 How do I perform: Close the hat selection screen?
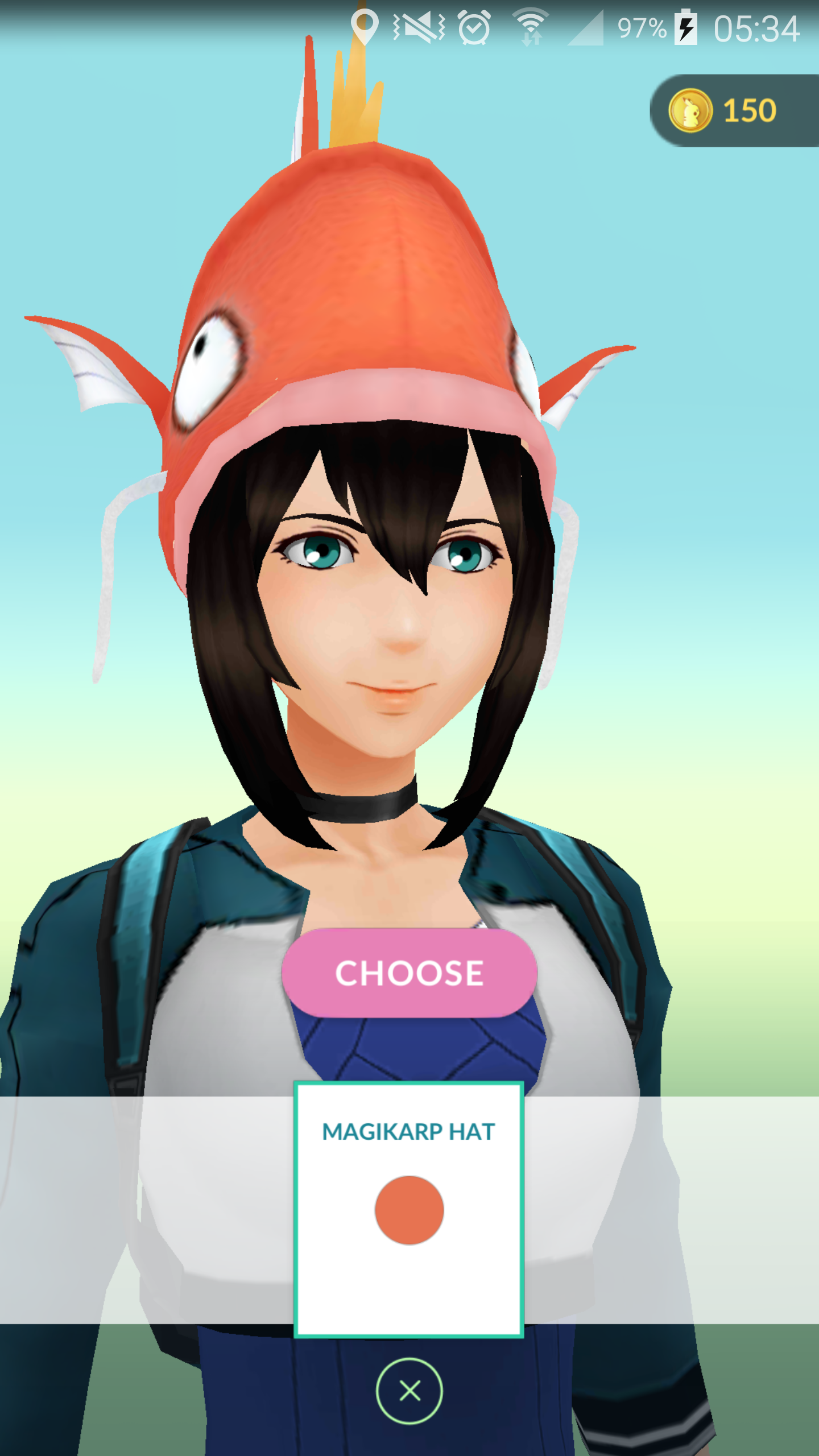[x=409, y=1391]
